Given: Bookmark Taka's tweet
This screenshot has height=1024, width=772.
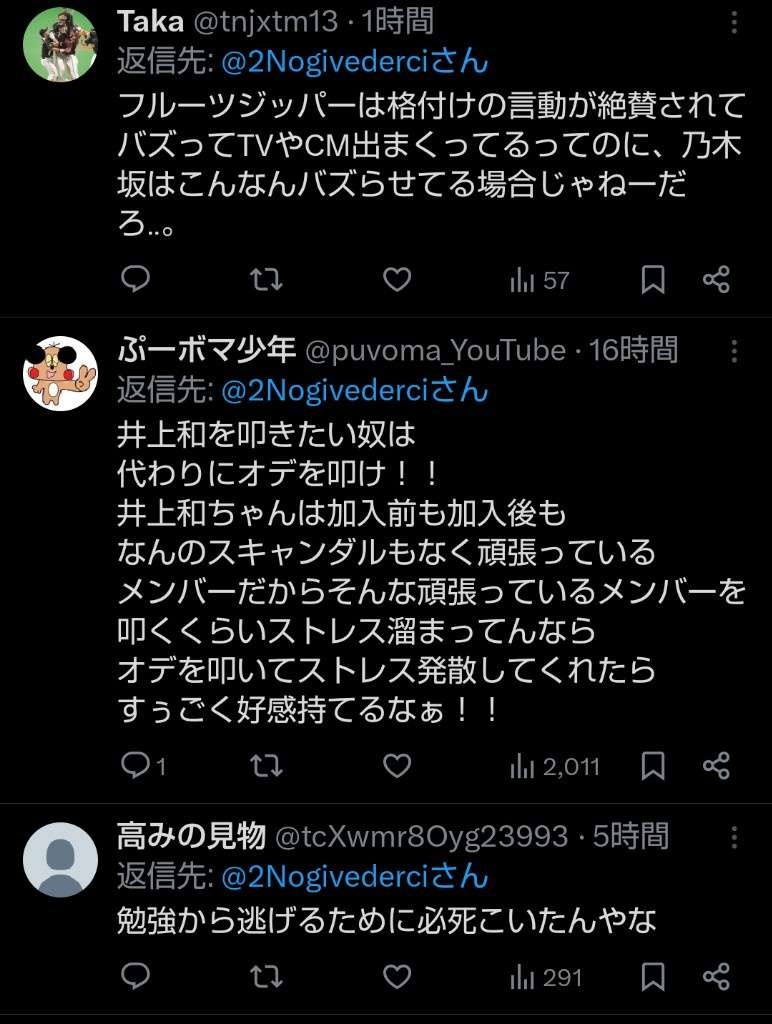Looking at the screenshot, I should tap(652, 280).
